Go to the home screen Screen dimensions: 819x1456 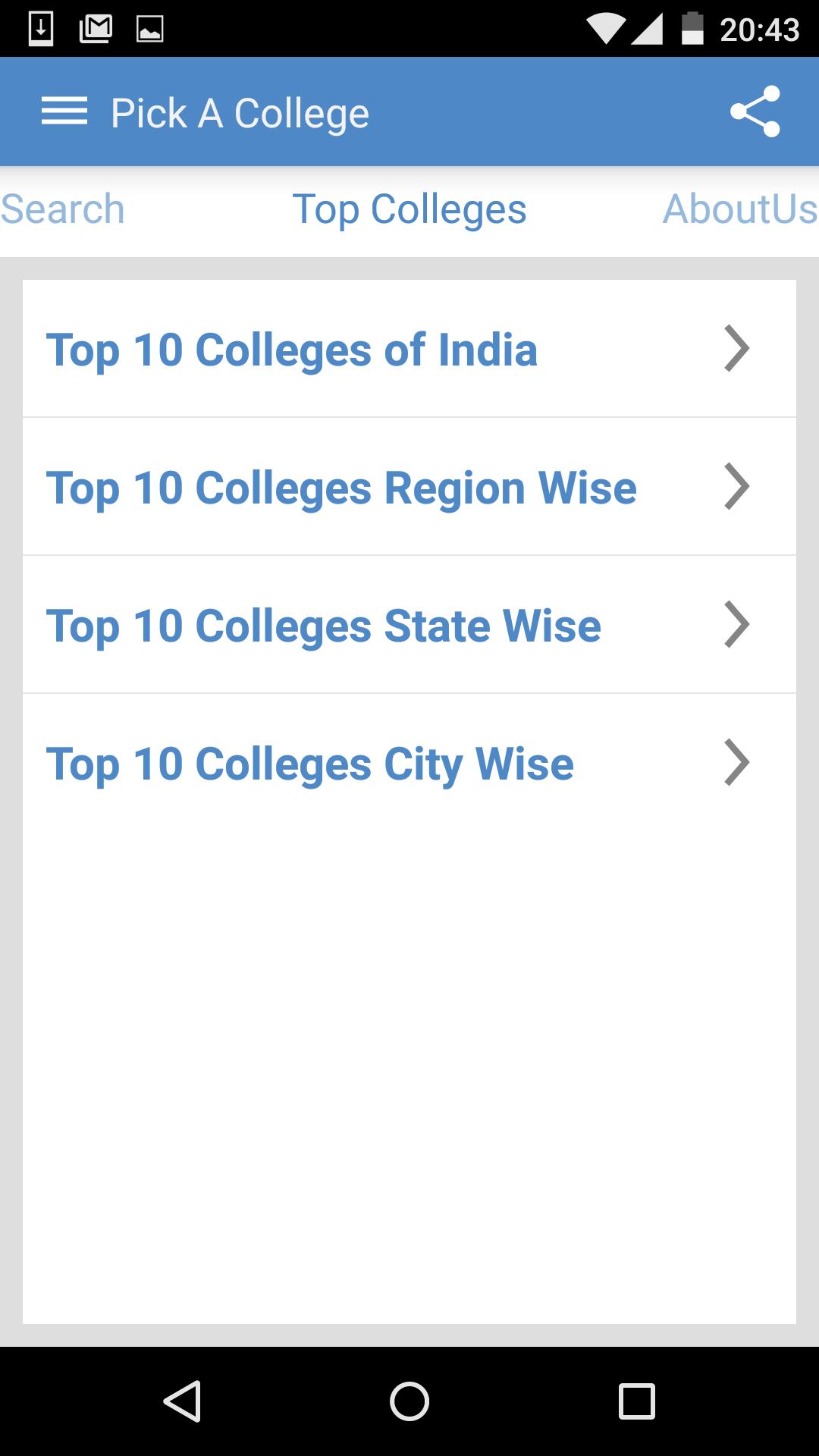point(409,1401)
